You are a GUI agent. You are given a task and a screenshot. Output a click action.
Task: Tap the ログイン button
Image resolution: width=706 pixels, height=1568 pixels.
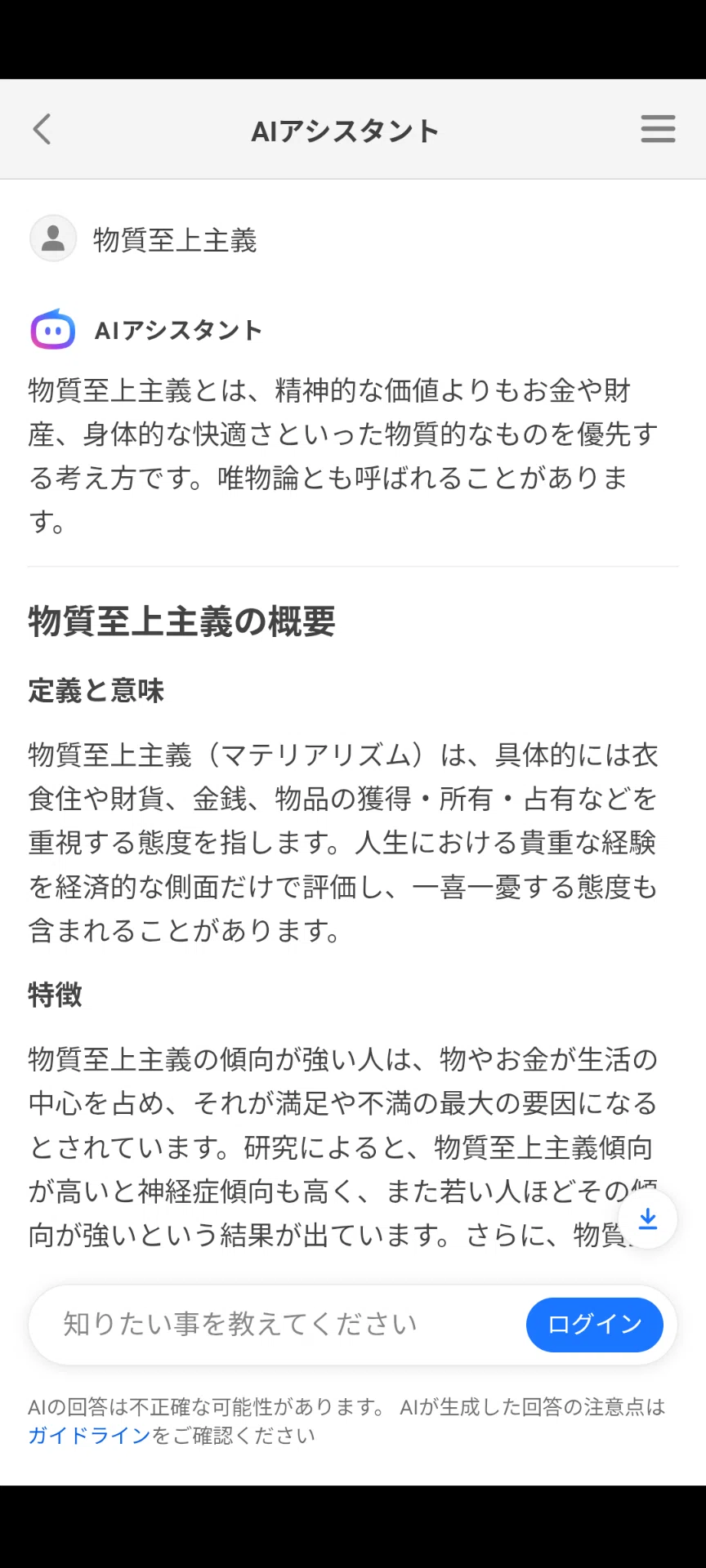pyautogui.click(x=595, y=1324)
